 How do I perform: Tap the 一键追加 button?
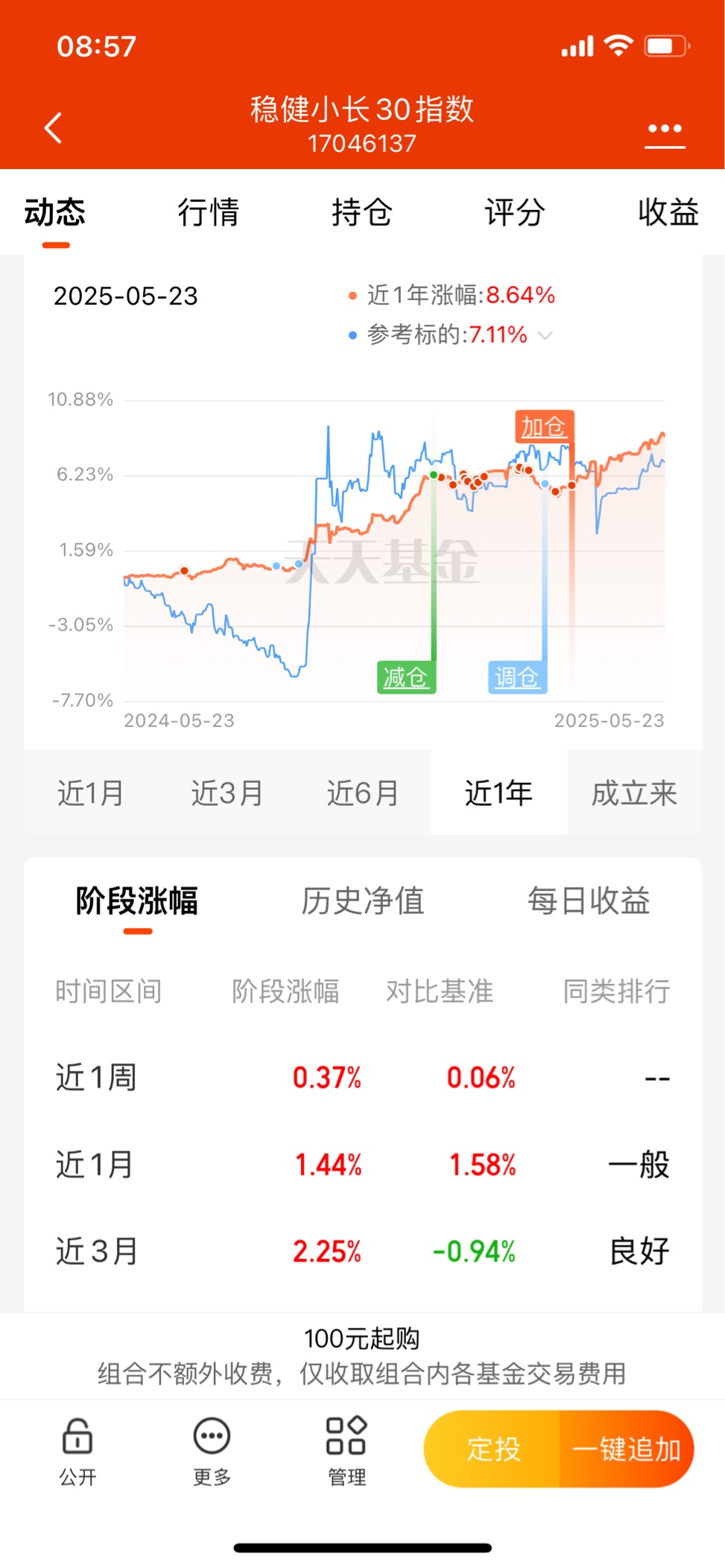point(627,1448)
